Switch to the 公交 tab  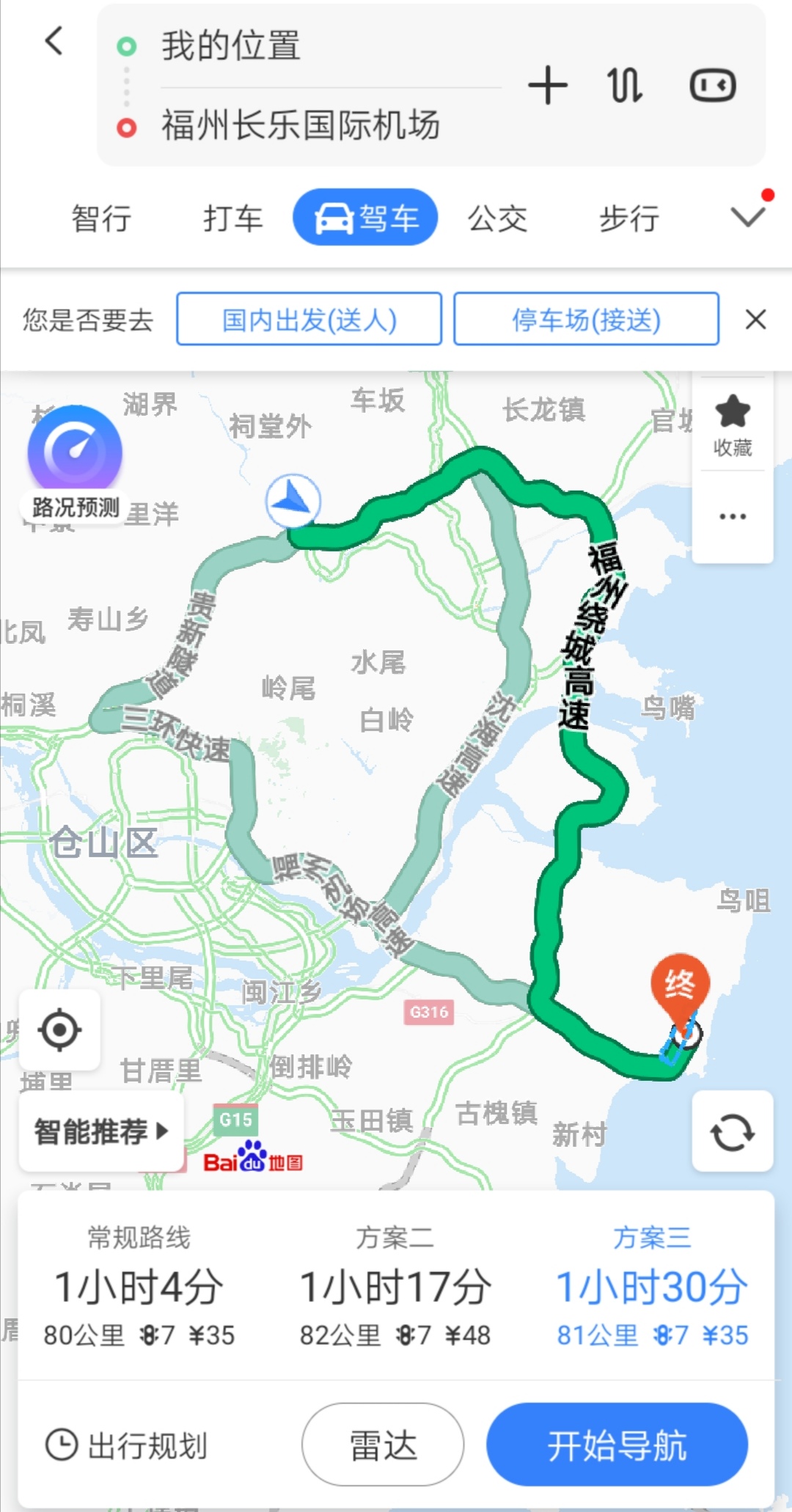click(x=497, y=219)
